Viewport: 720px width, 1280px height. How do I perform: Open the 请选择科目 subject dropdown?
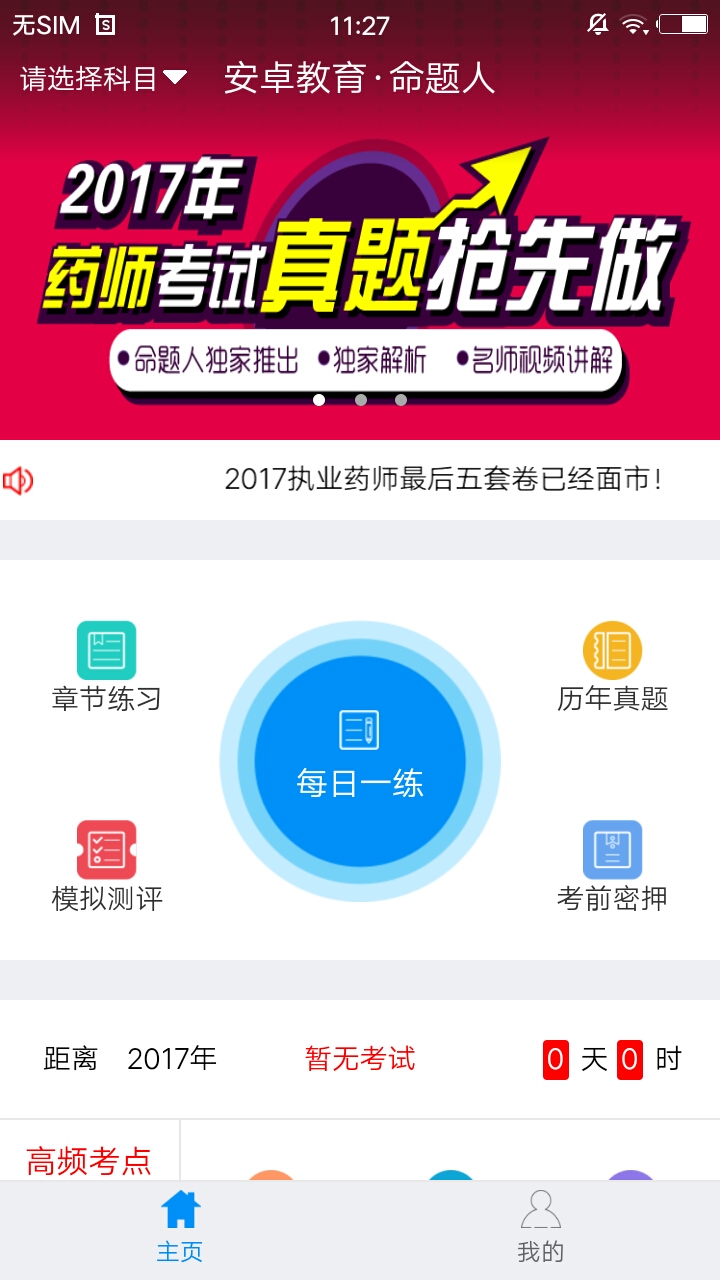tap(103, 78)
